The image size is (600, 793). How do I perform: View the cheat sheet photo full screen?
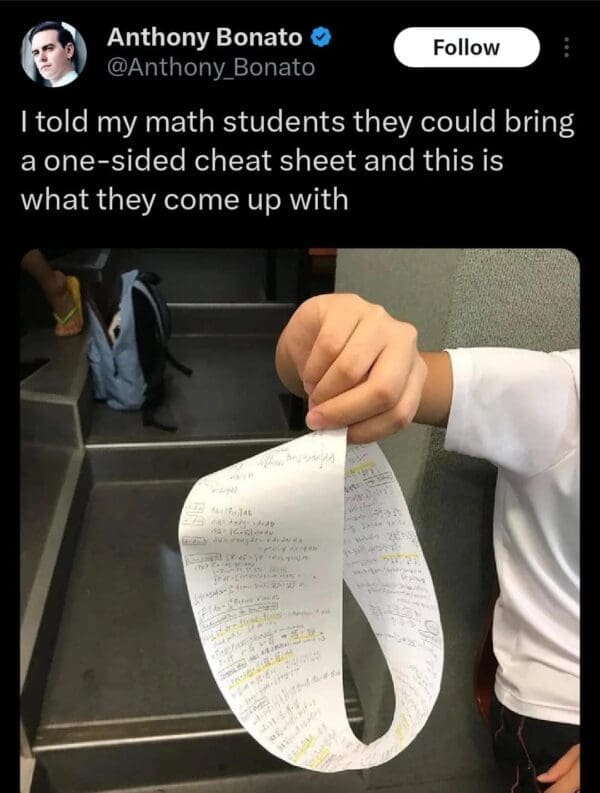[x=300, y=520]
